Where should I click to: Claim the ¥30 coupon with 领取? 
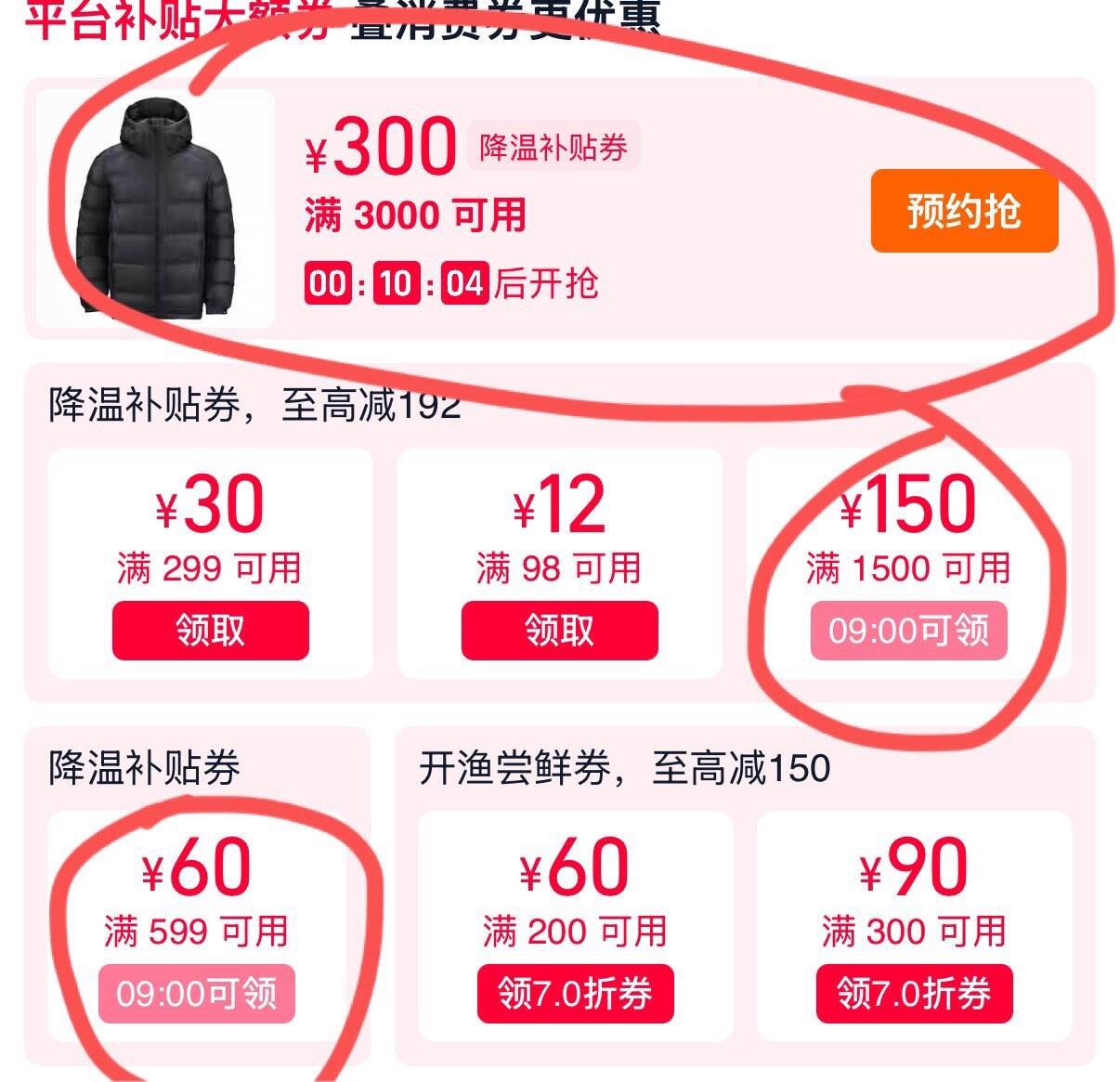tap(211, 631)
